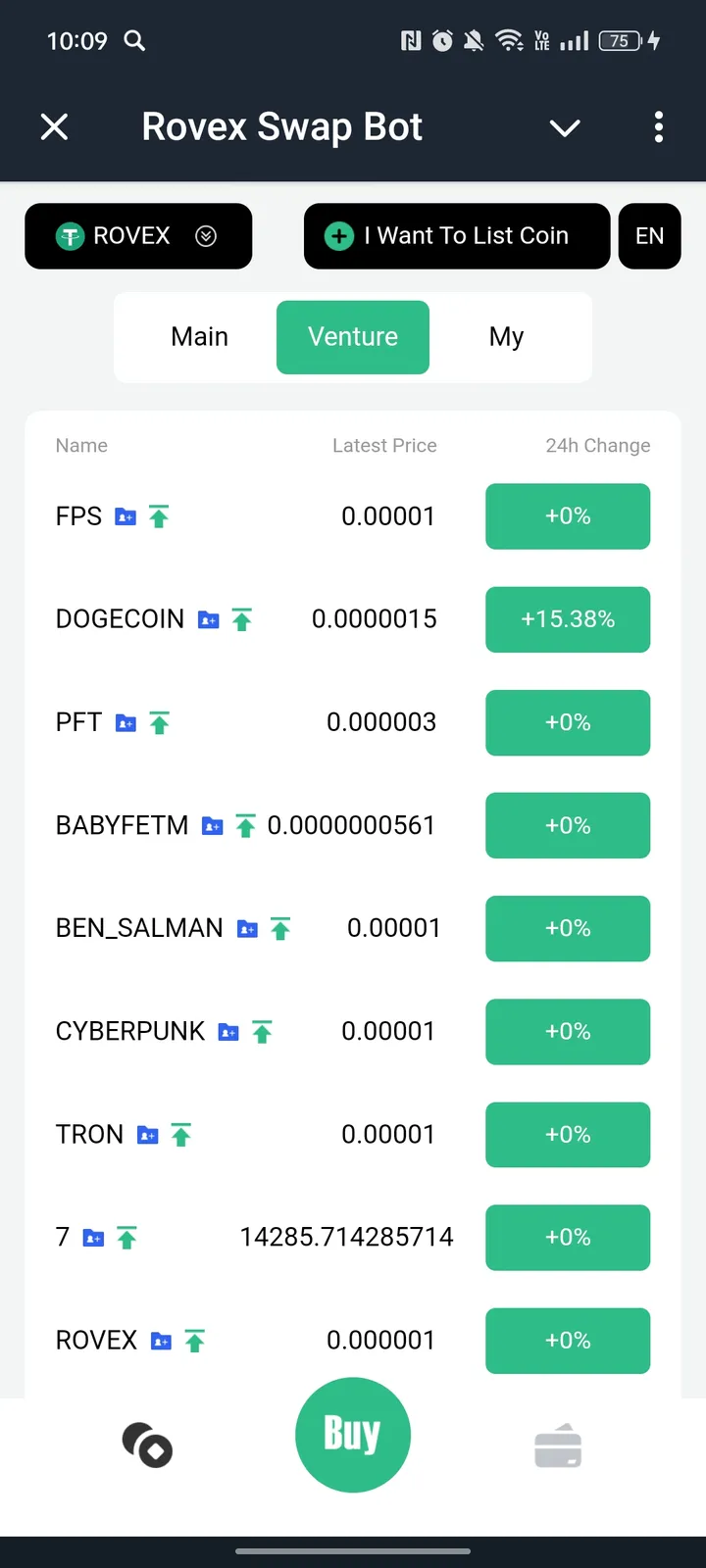Tap I Want To List Coin
Image resolution: width=706 pixels, height=1568 pixels.
pos(457,236)
